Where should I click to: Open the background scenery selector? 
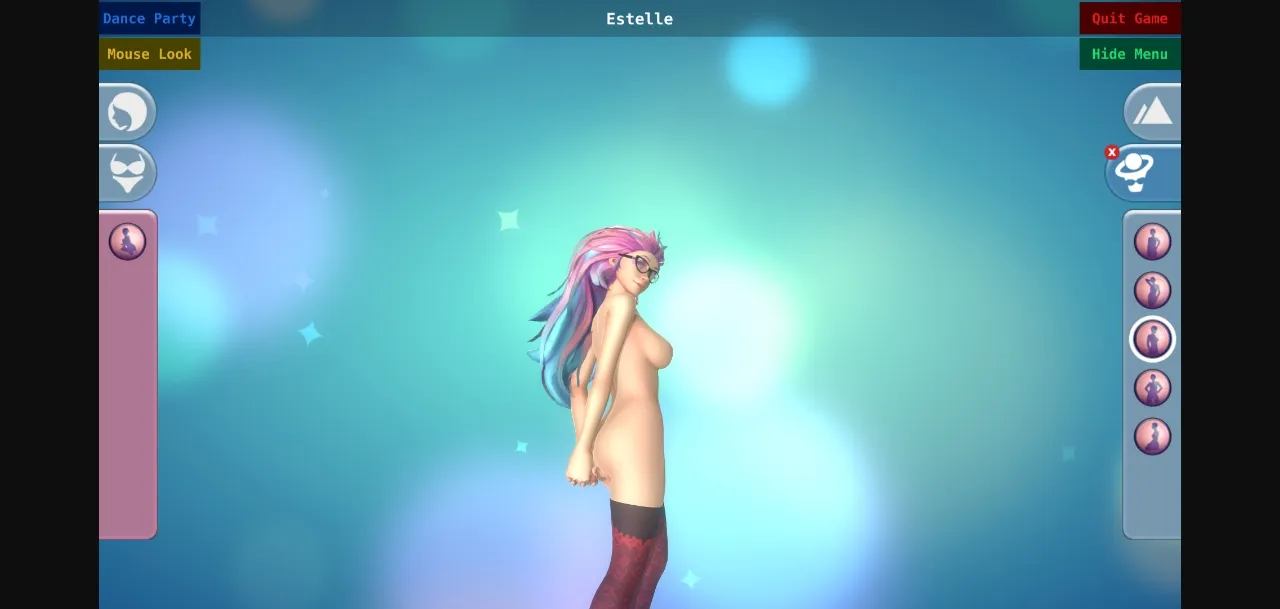1152,111
